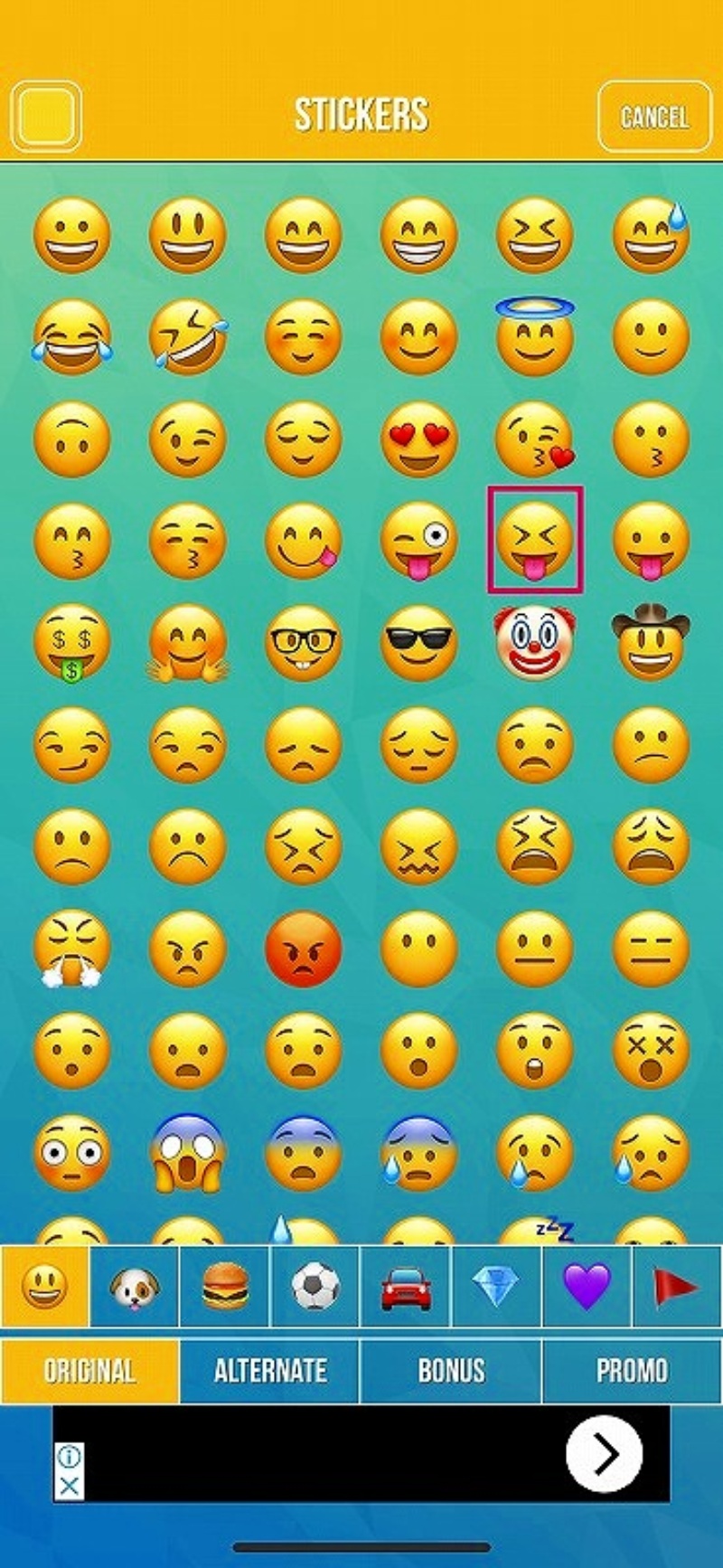Switch to the Alternate tab
723x1568 pixels.
[x=270, y=1371]
